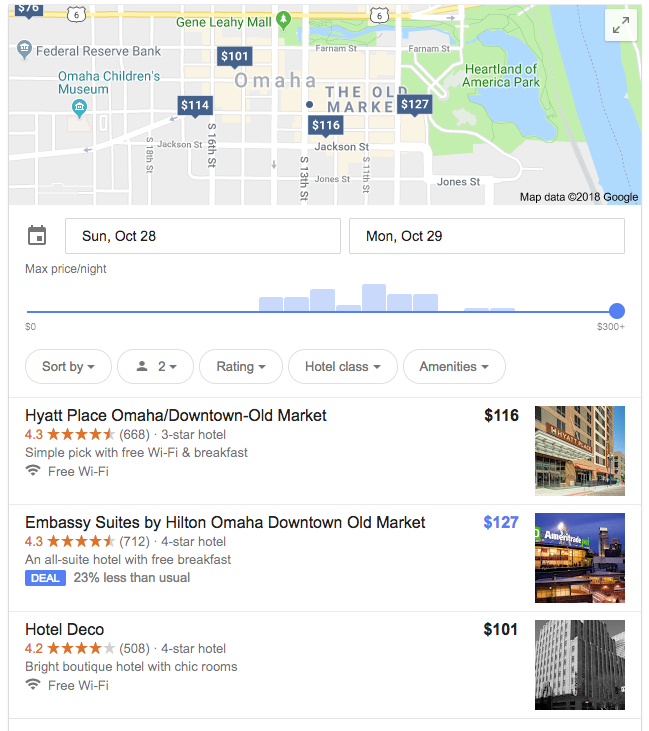Change check-in date Sun, Oct 28
649x731 pixels.
(x=202, y=236)
